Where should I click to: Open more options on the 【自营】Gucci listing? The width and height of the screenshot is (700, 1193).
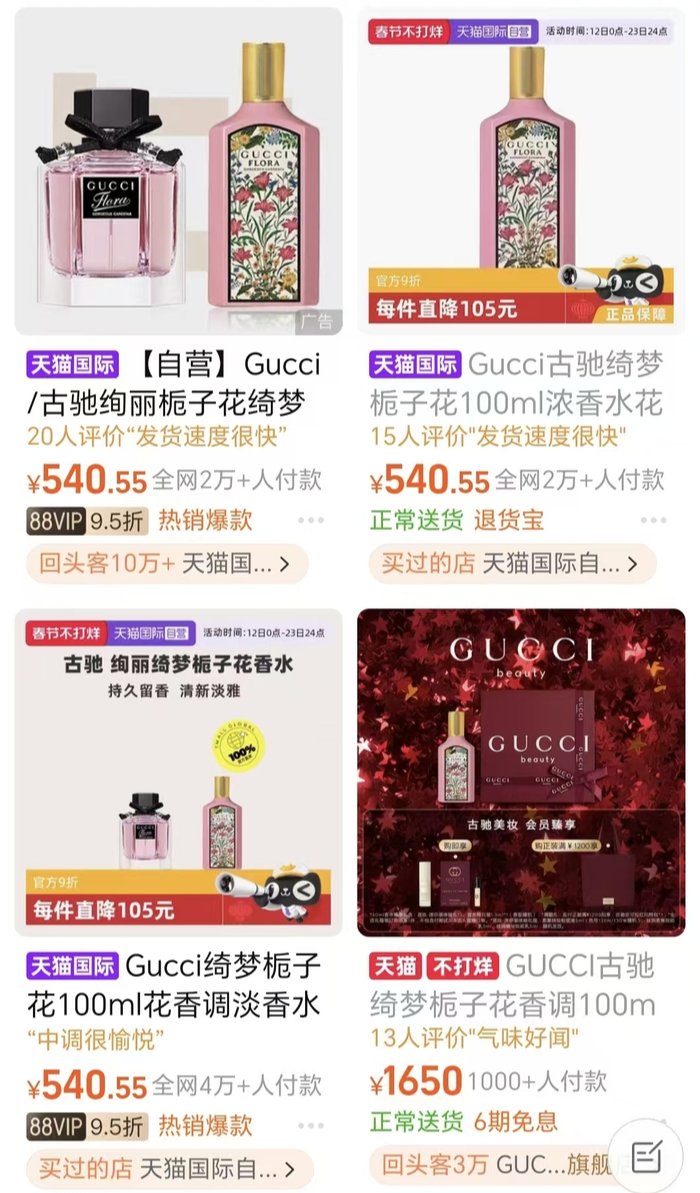click(x=310, y=521)
